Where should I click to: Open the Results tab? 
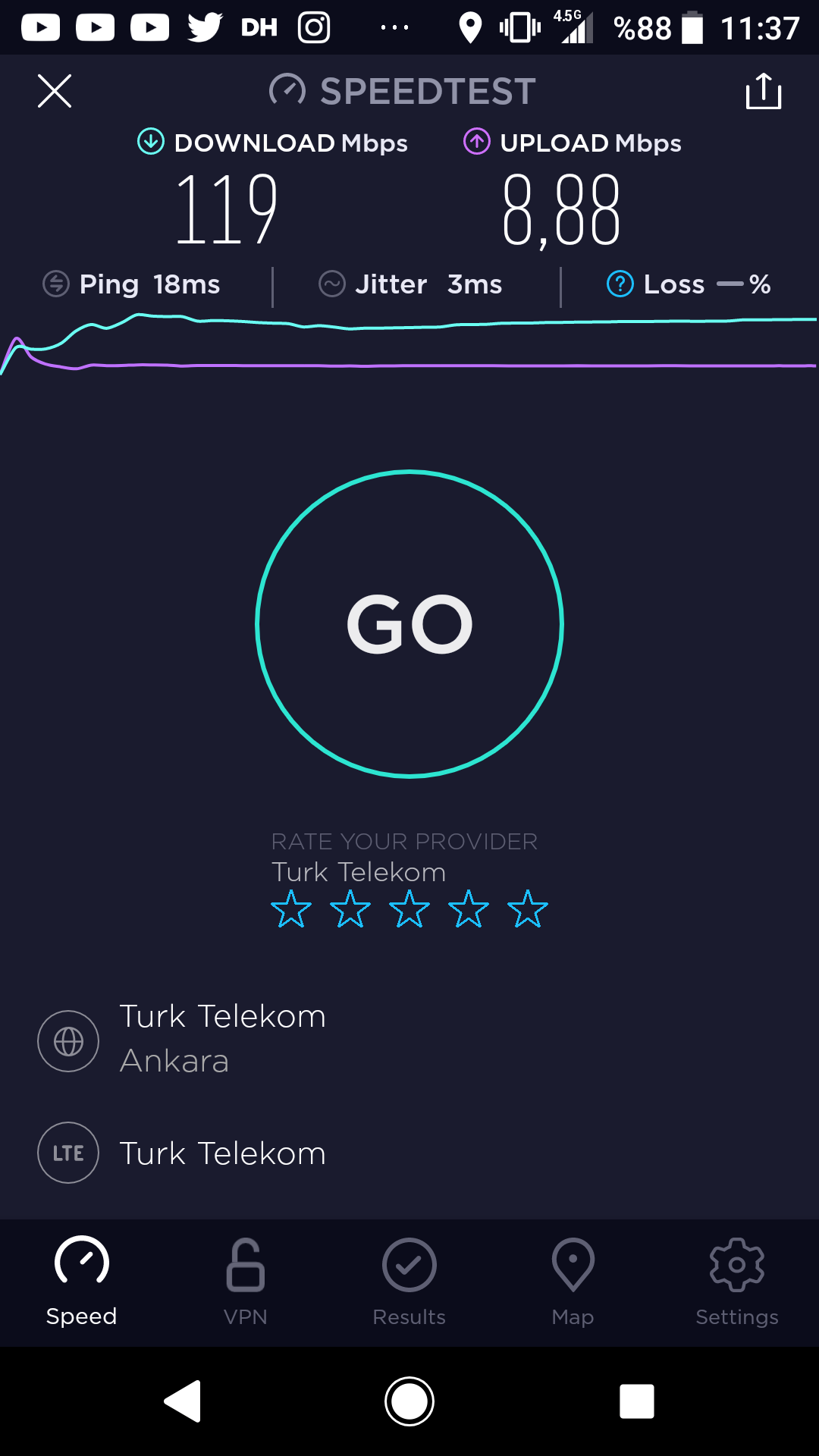tap(409, 1283)
